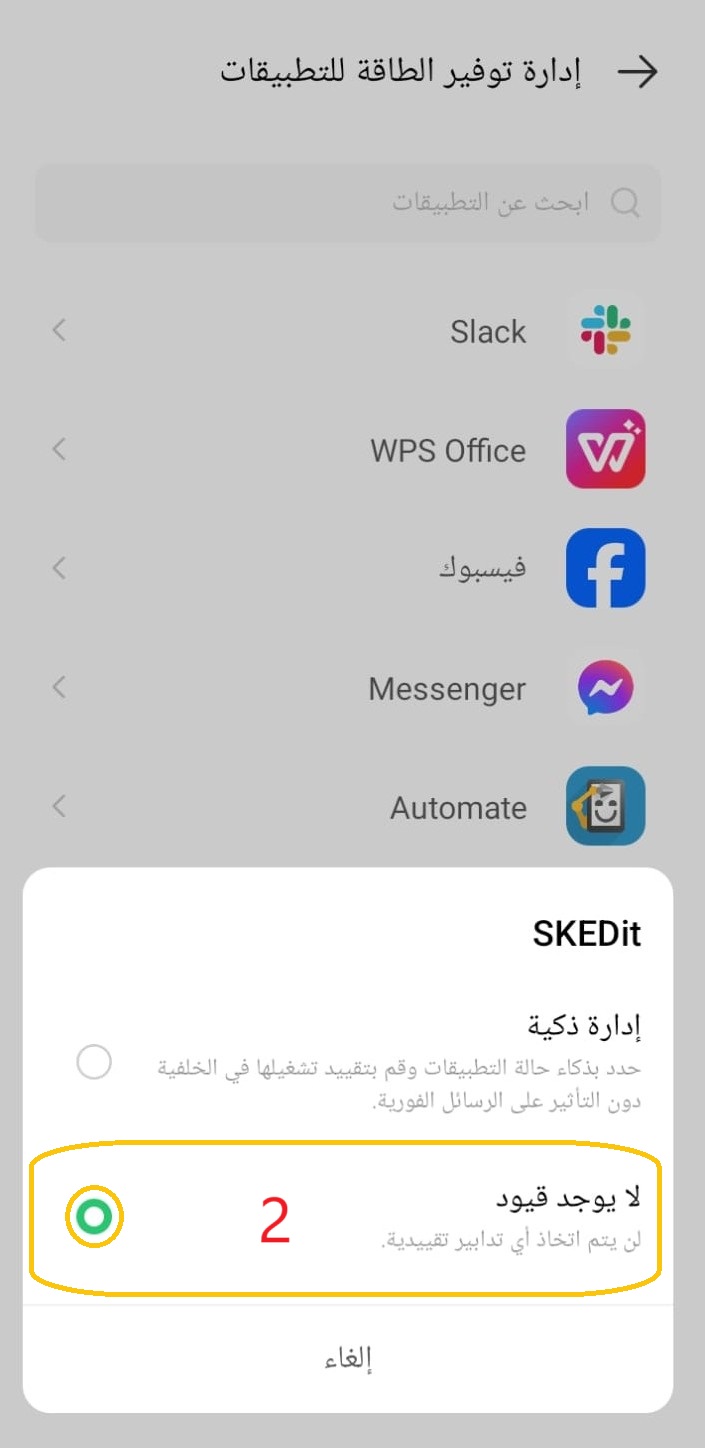This screenshot has height=1448, width=705.
Task: Dismiss the dialog with إلغاء
Action: click(348, 1358)
